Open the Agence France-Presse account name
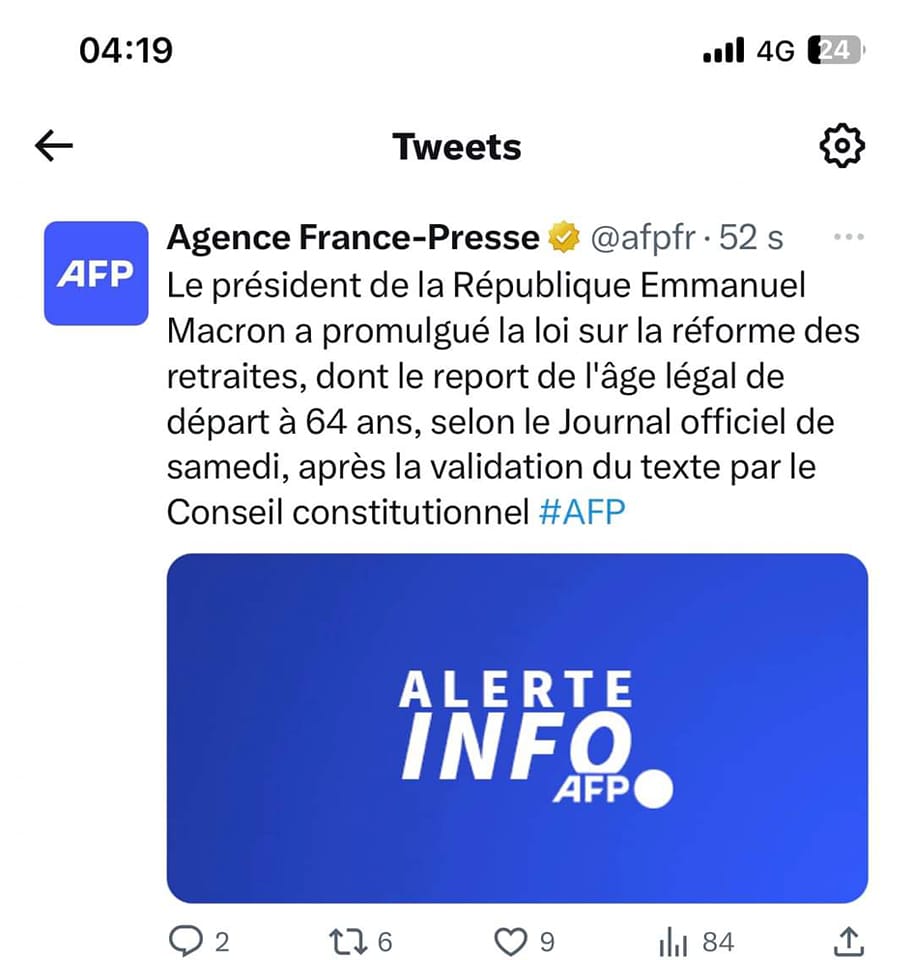The width and height of the screenshot is (913, 960). [352, 238]
